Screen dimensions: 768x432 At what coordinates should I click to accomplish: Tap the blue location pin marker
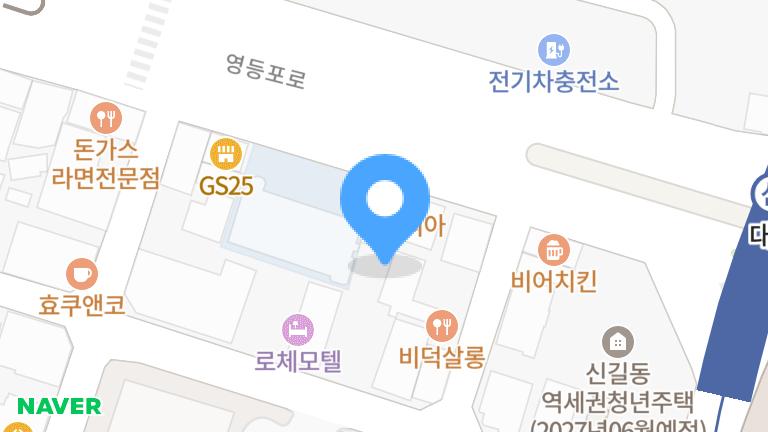[385, 201]
